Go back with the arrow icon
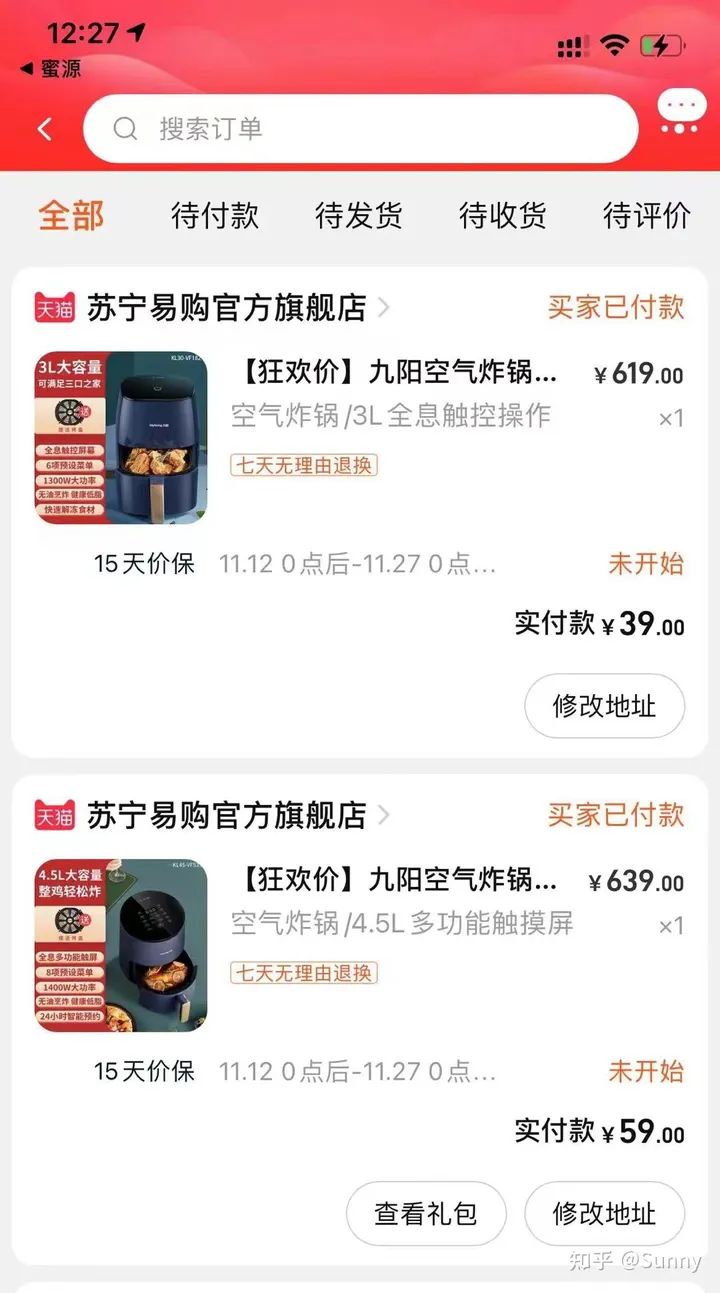 point(44,129)
